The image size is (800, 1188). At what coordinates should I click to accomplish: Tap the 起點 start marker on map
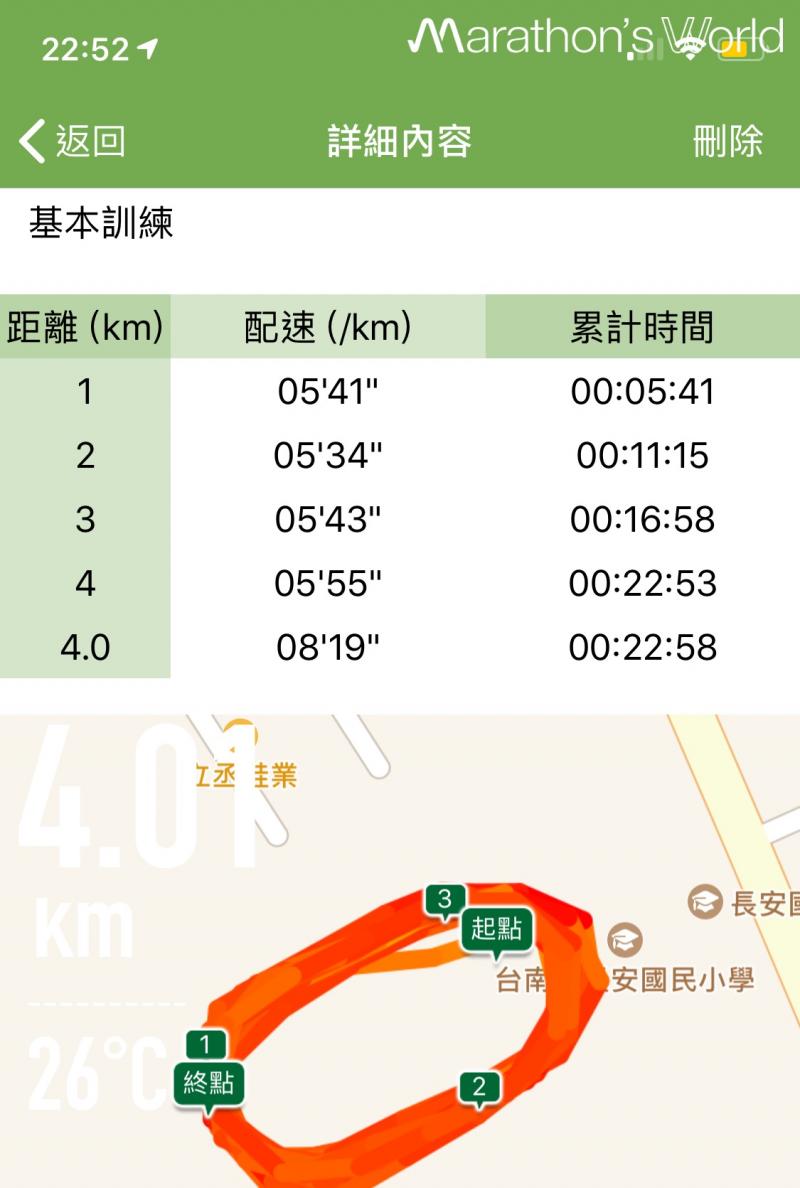pyautogui.click(x=496, y=929)
